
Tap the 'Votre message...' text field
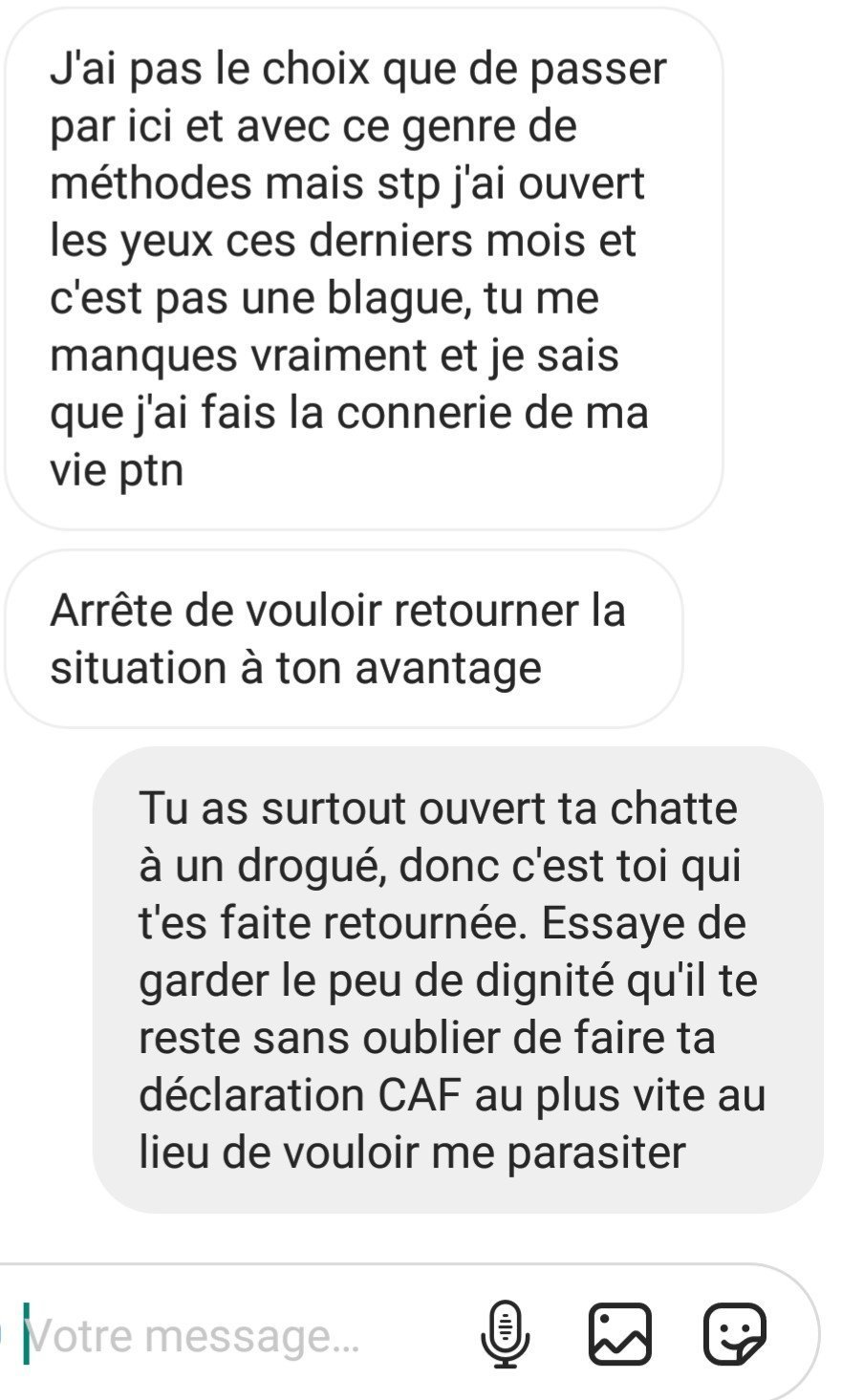(x=239, y=1334)
